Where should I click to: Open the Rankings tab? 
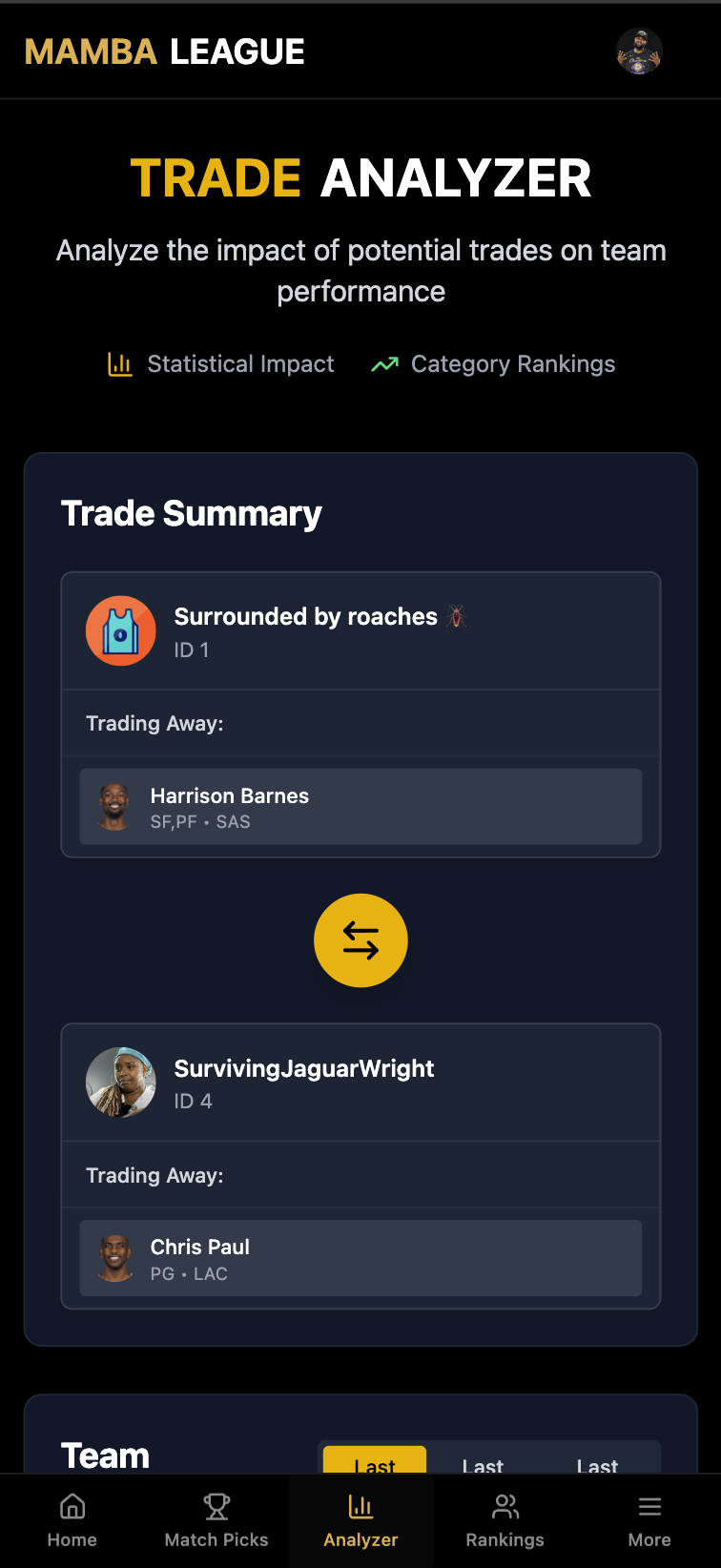[505, 1520]
